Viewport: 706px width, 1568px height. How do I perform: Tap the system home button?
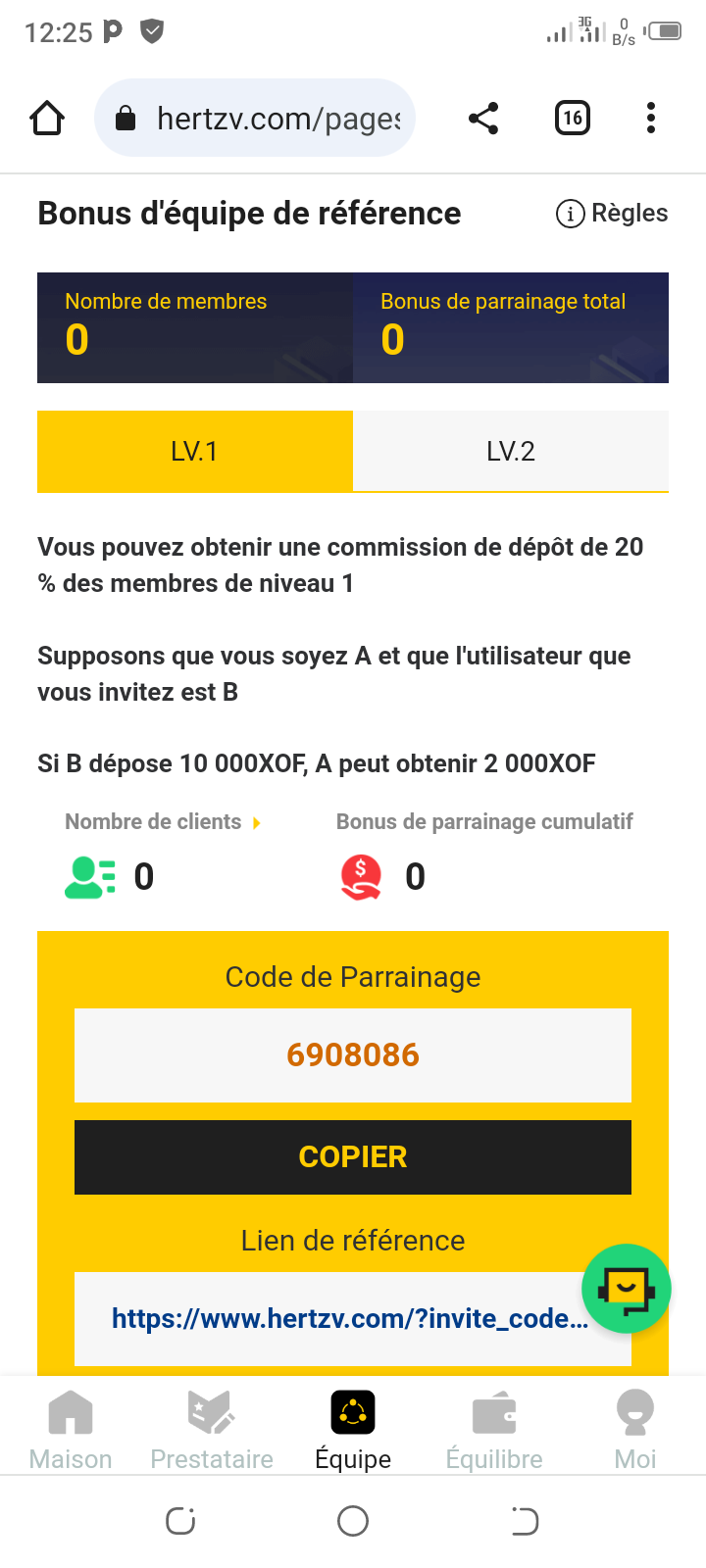(353, 1521)
